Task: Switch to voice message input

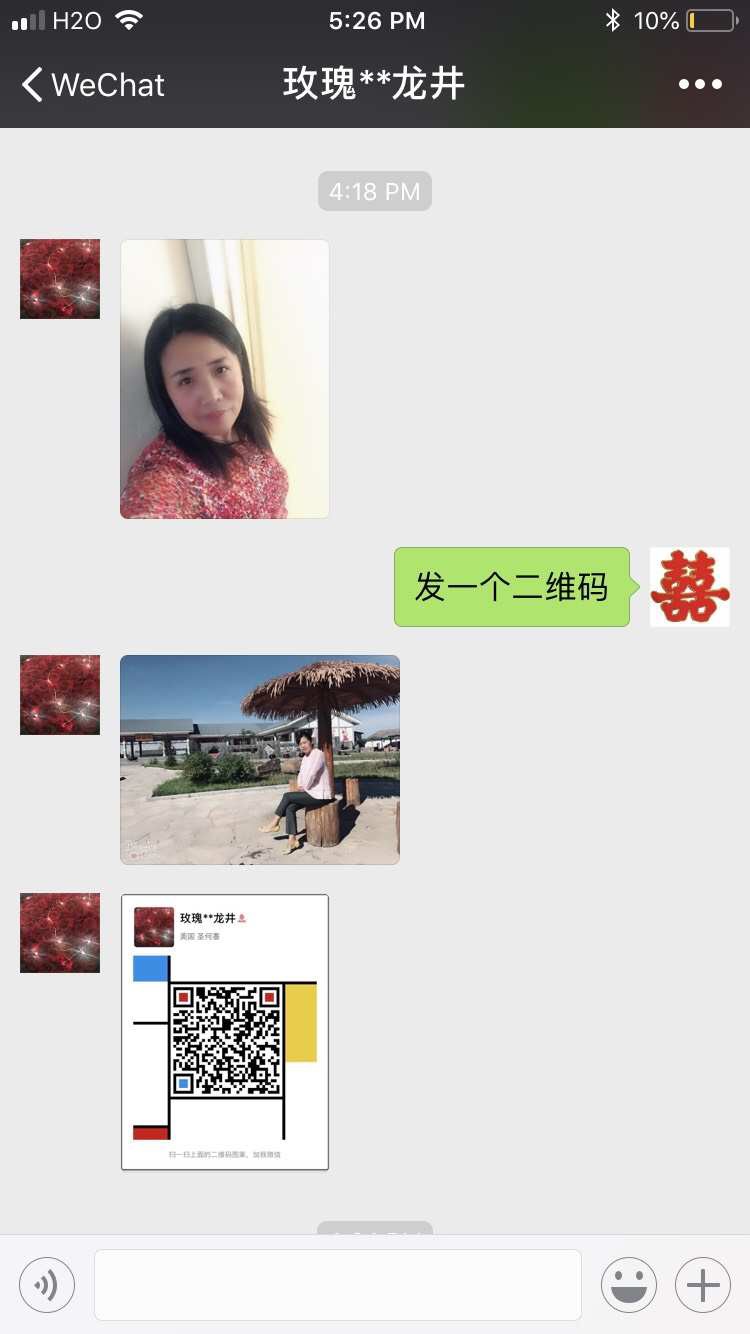Action: 47,1285
